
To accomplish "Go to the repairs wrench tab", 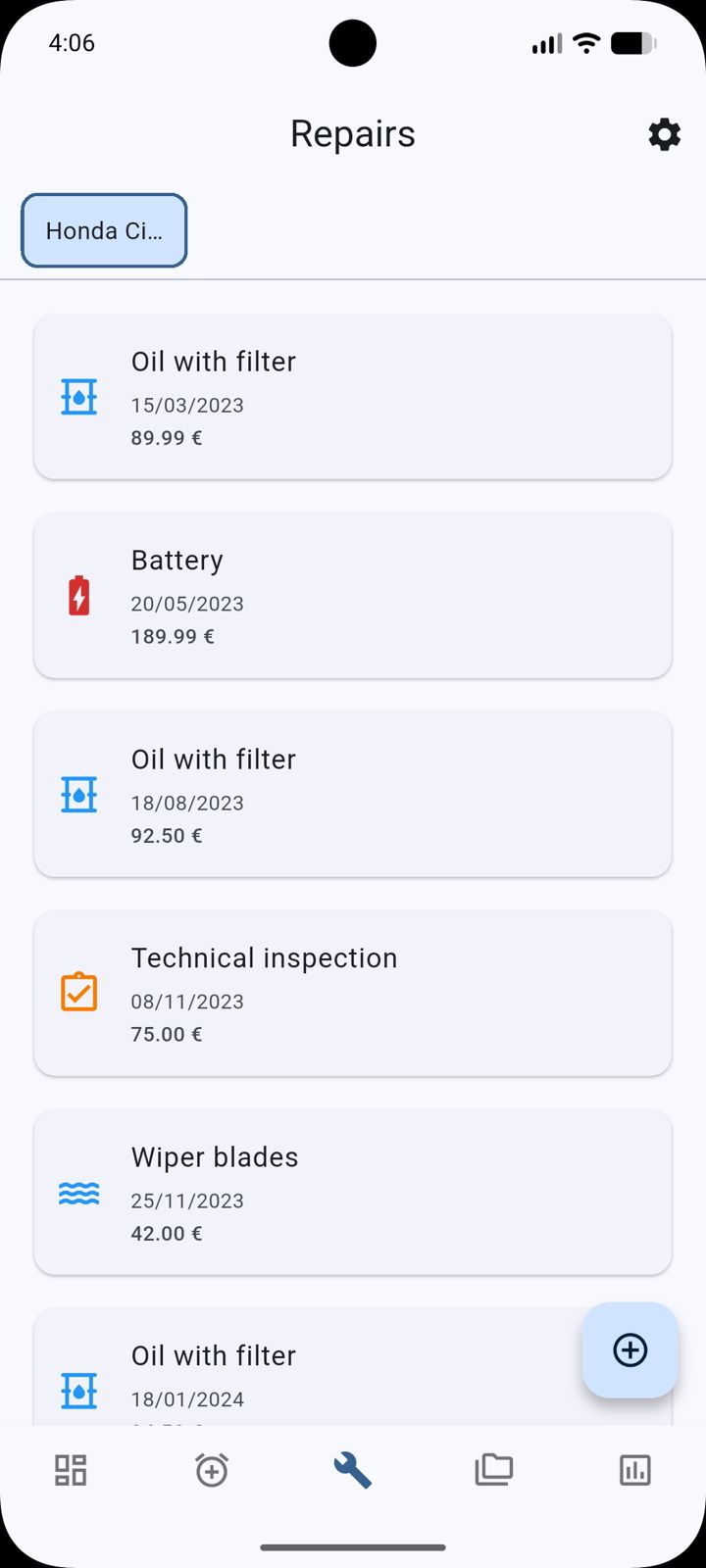I will [x=353, y=1470].
